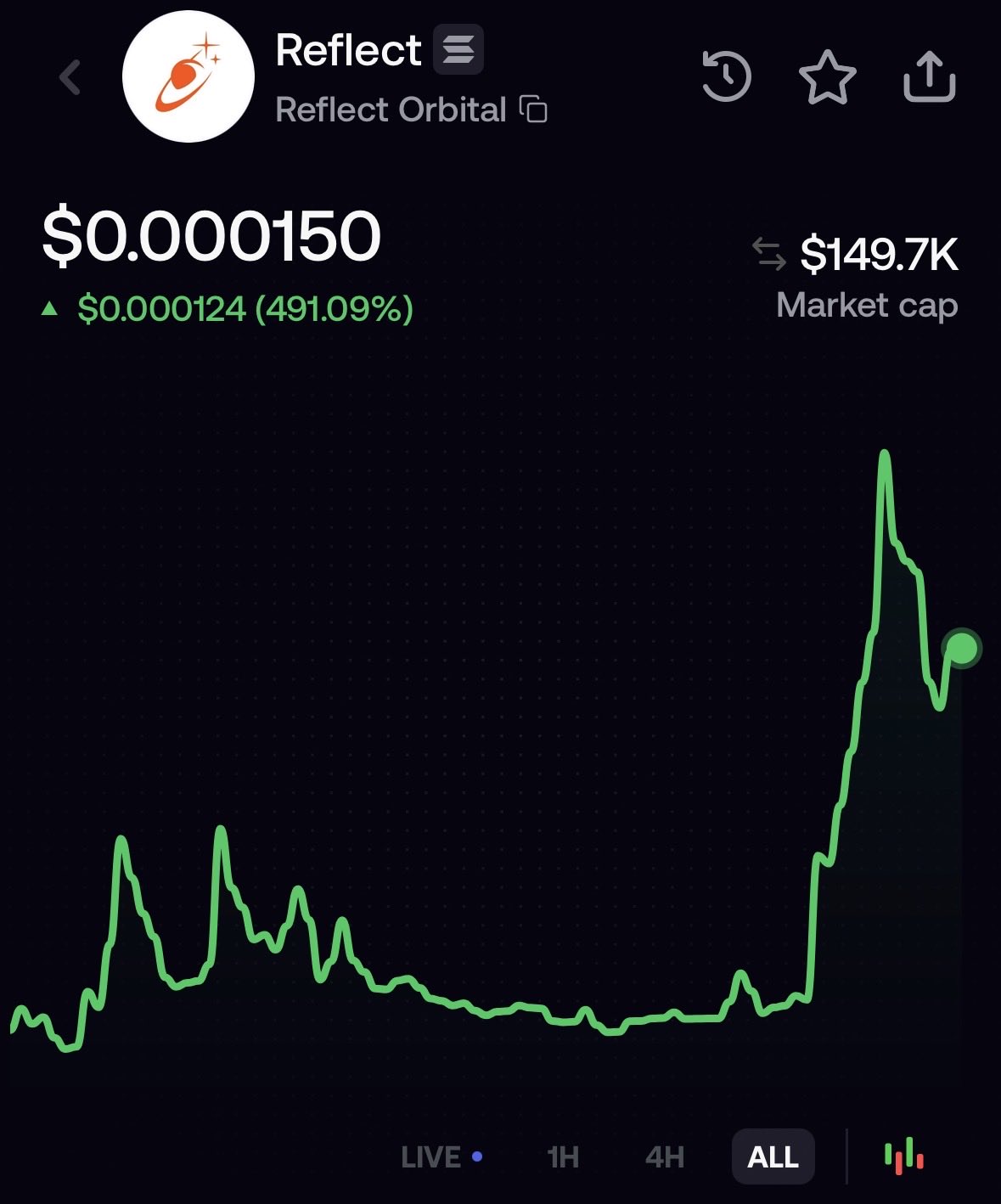
Task: Toggle the Market cap display
Action: (769, 255)
